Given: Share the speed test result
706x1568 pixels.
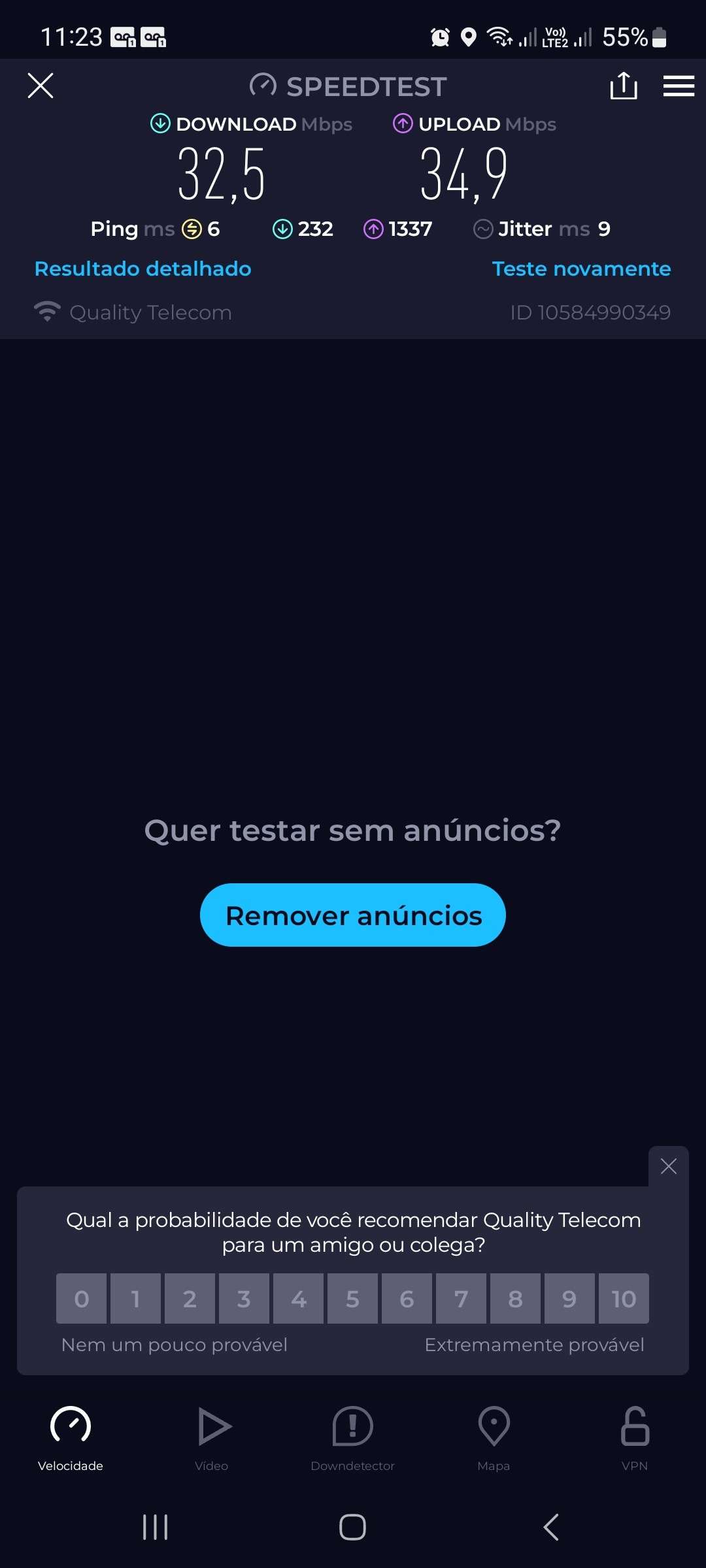Looking at the screenshot, I should tap(623, 86).
